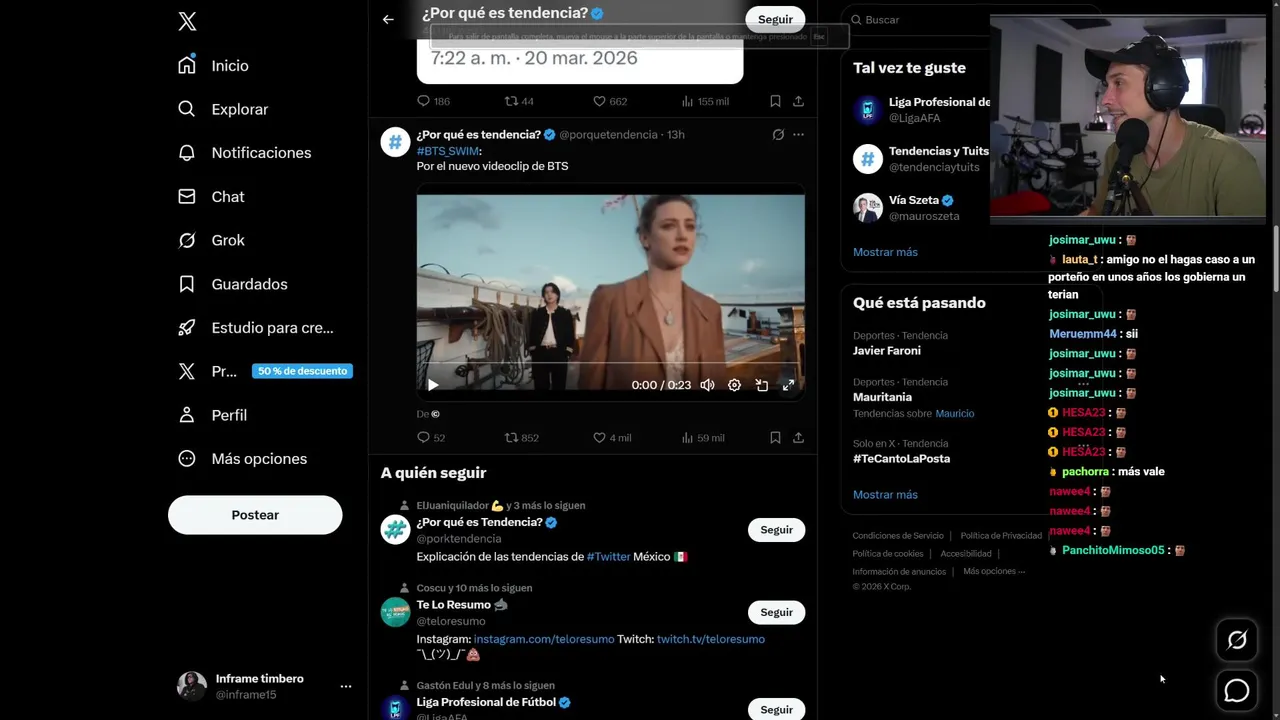Image resolution: width=1280 pixels, height=720 pixels.
Task: Show more trends under Qué está pasando
Action: click(x=885, y=494)
